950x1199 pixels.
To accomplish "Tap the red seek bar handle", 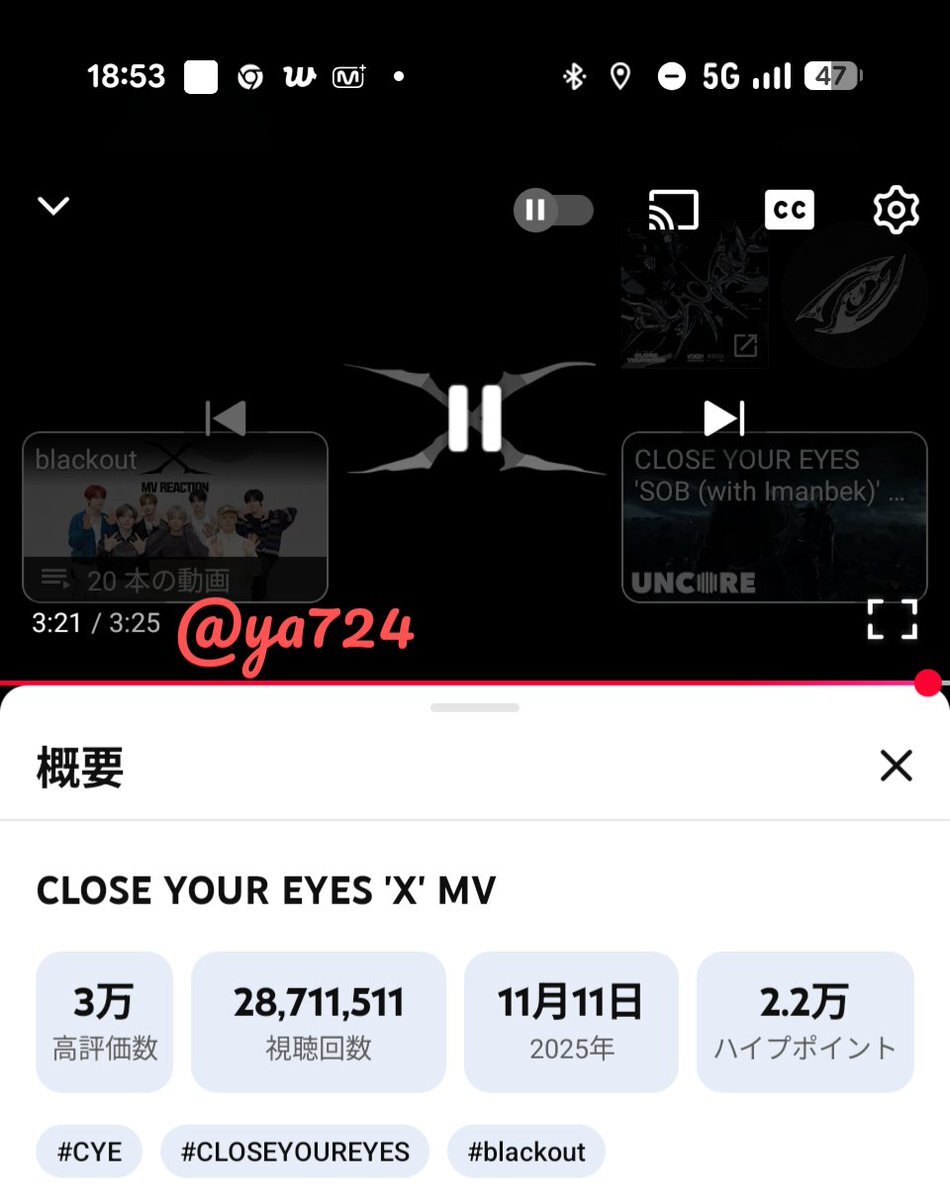I will coord(928,683).
